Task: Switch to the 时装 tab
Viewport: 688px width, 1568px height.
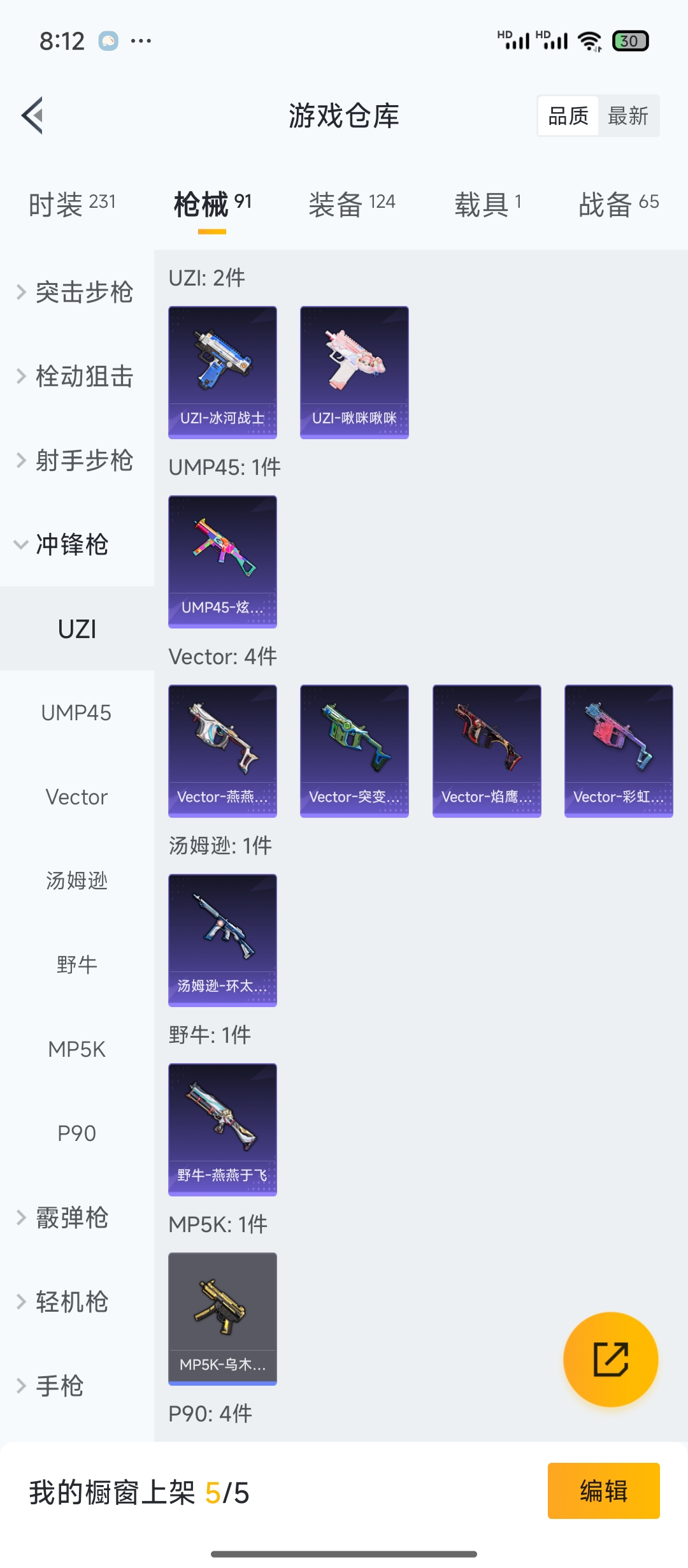Action: click(72, 204)
